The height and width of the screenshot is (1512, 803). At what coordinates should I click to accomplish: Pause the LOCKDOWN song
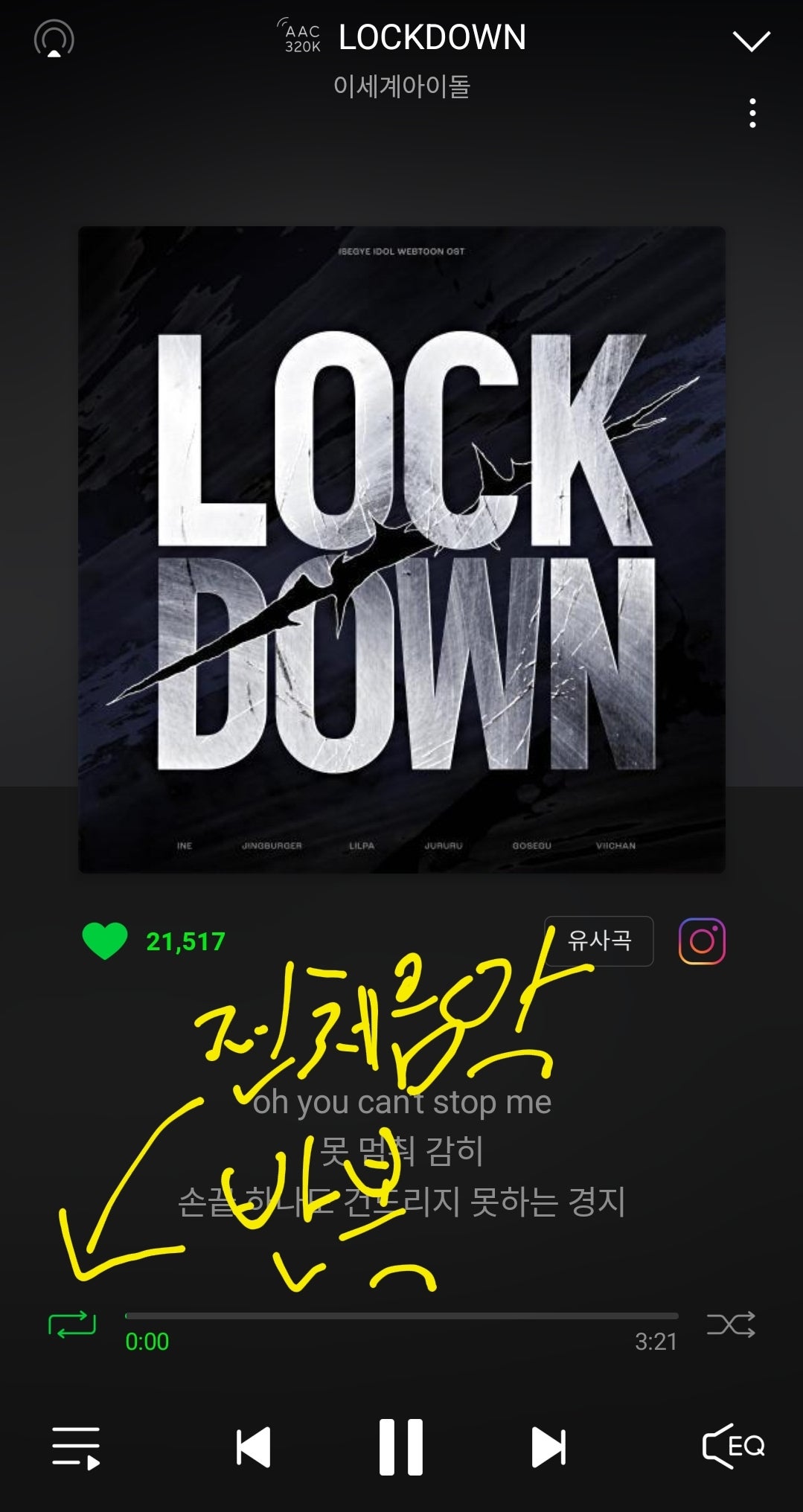point(401,1447)
